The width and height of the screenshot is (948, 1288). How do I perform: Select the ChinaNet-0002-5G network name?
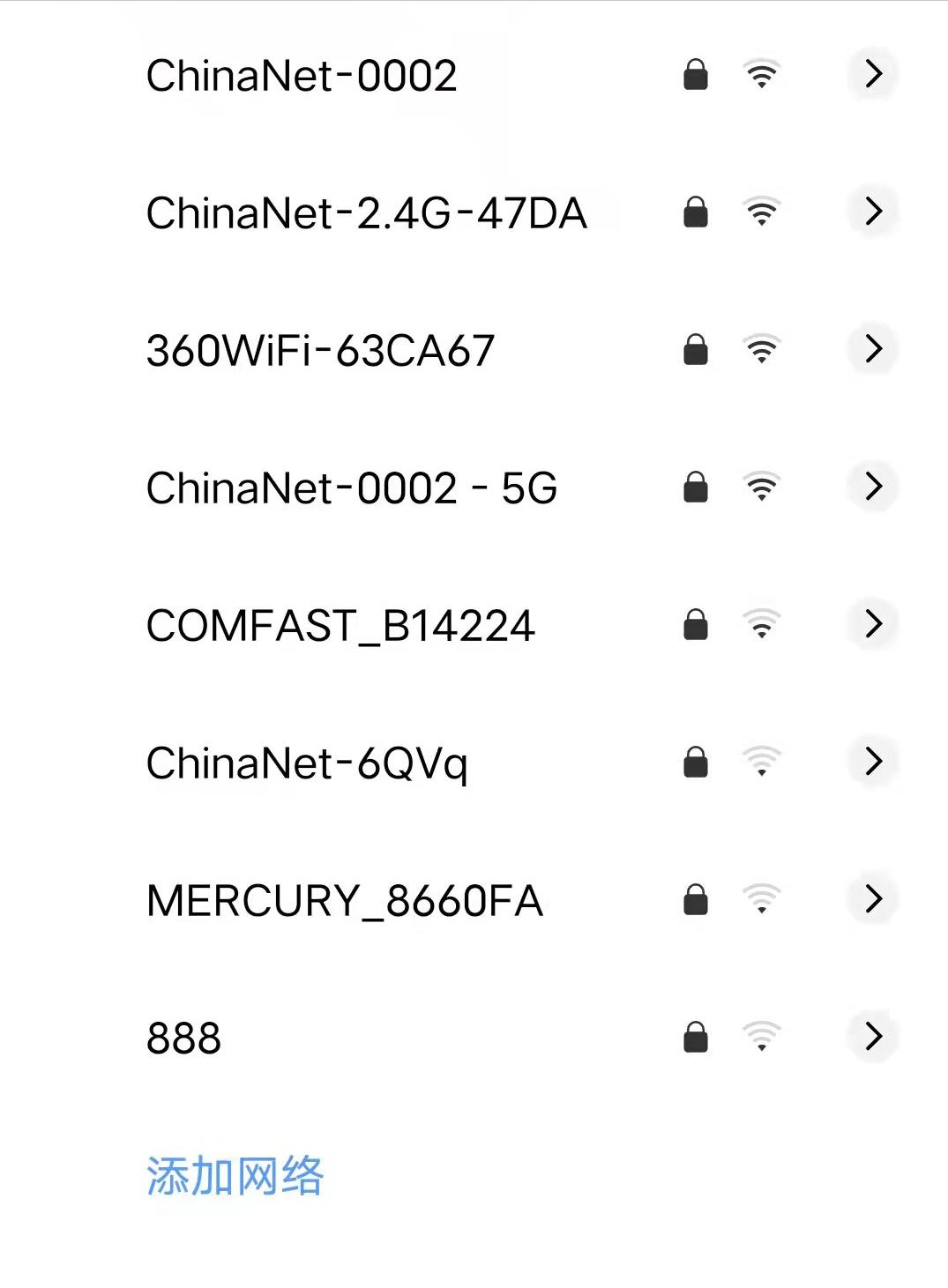click(x=350, y=486)
